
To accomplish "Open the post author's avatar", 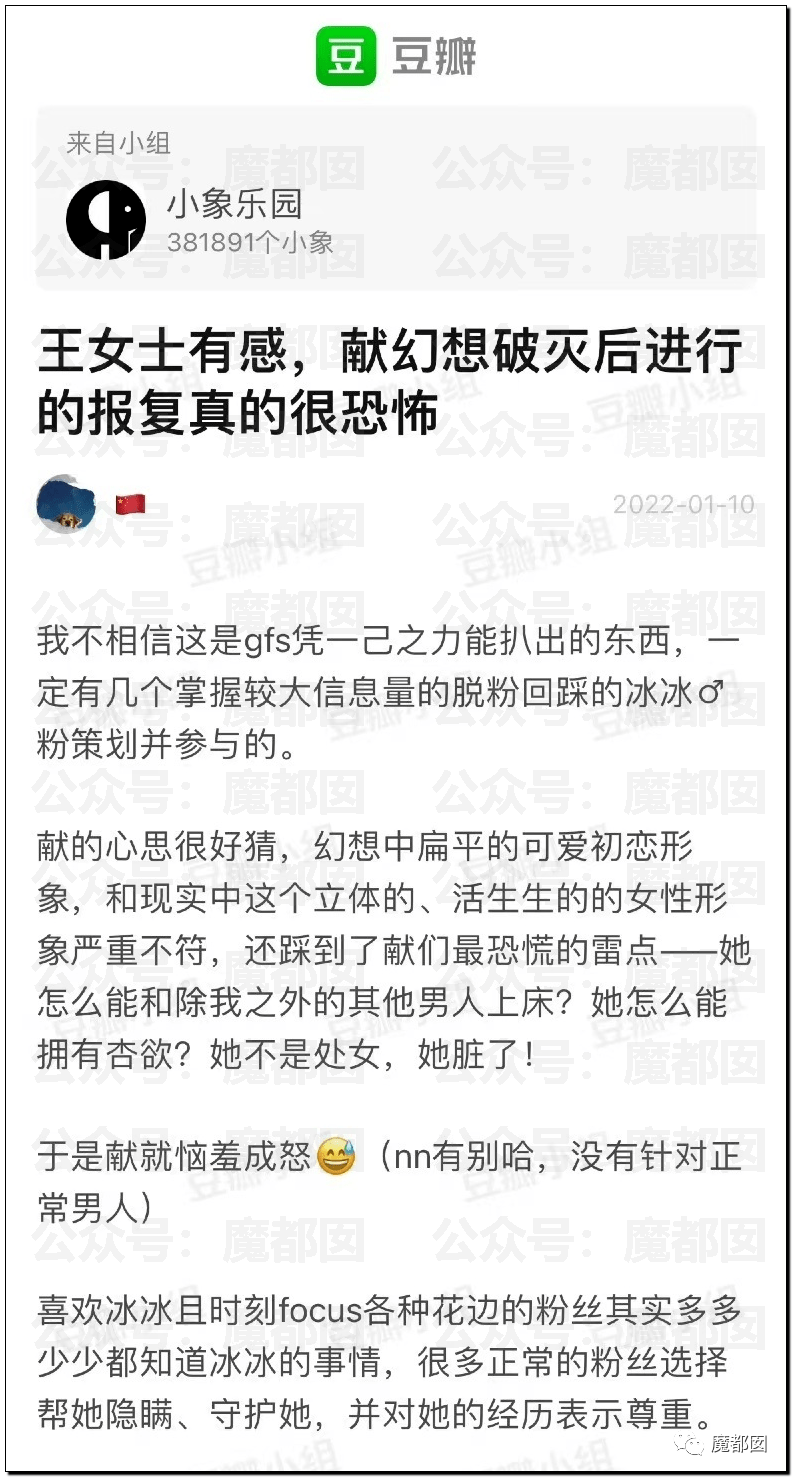I will (66, 504).
